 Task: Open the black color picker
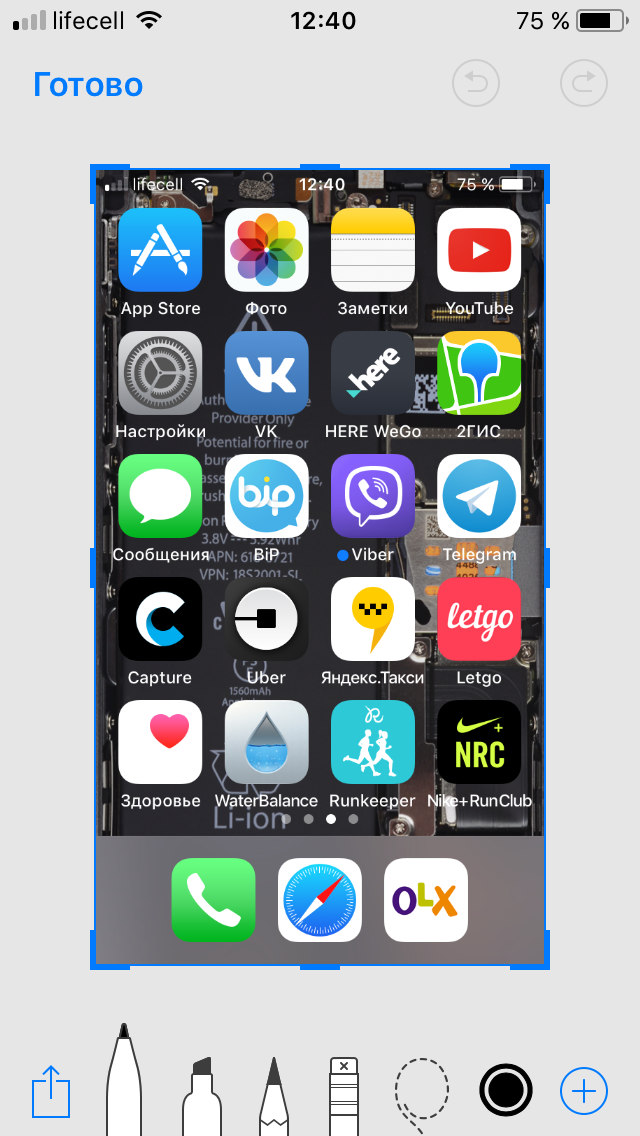pos(506,1089)
